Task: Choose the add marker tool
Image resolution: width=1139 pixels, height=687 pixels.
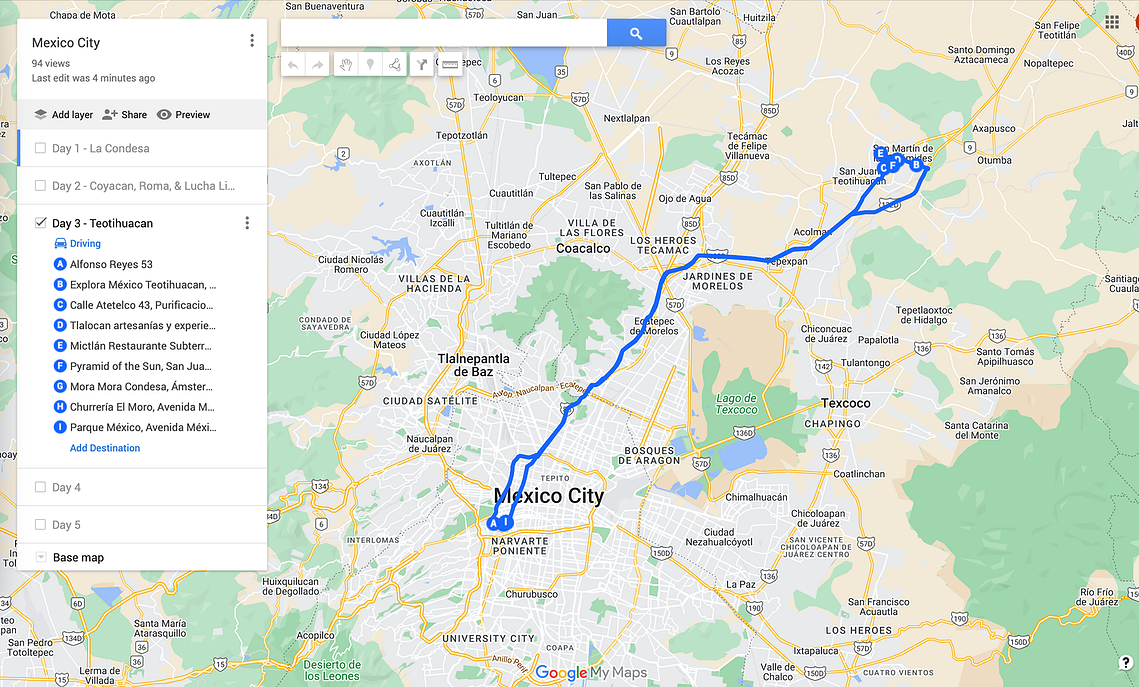Action: click(370, 65)
